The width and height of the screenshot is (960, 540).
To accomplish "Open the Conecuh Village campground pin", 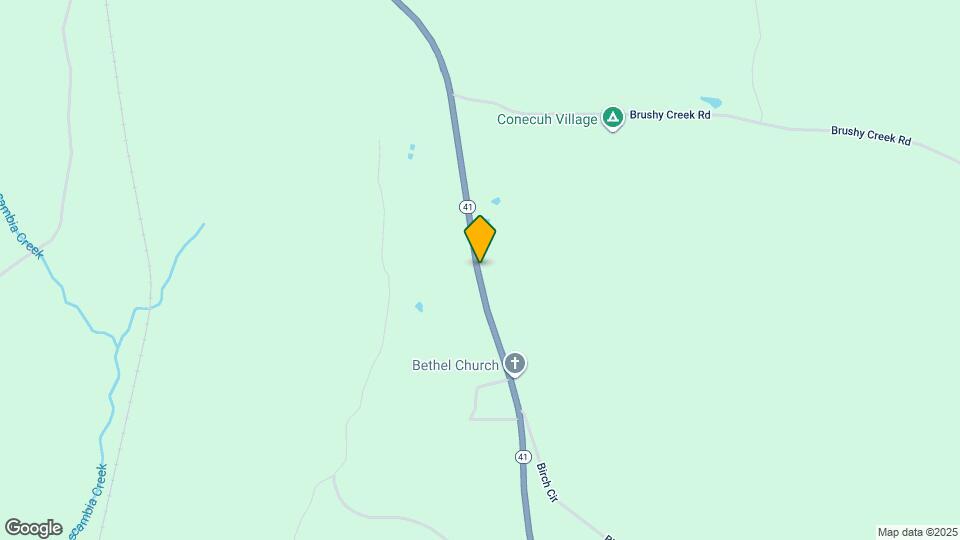I will [613, 118].
